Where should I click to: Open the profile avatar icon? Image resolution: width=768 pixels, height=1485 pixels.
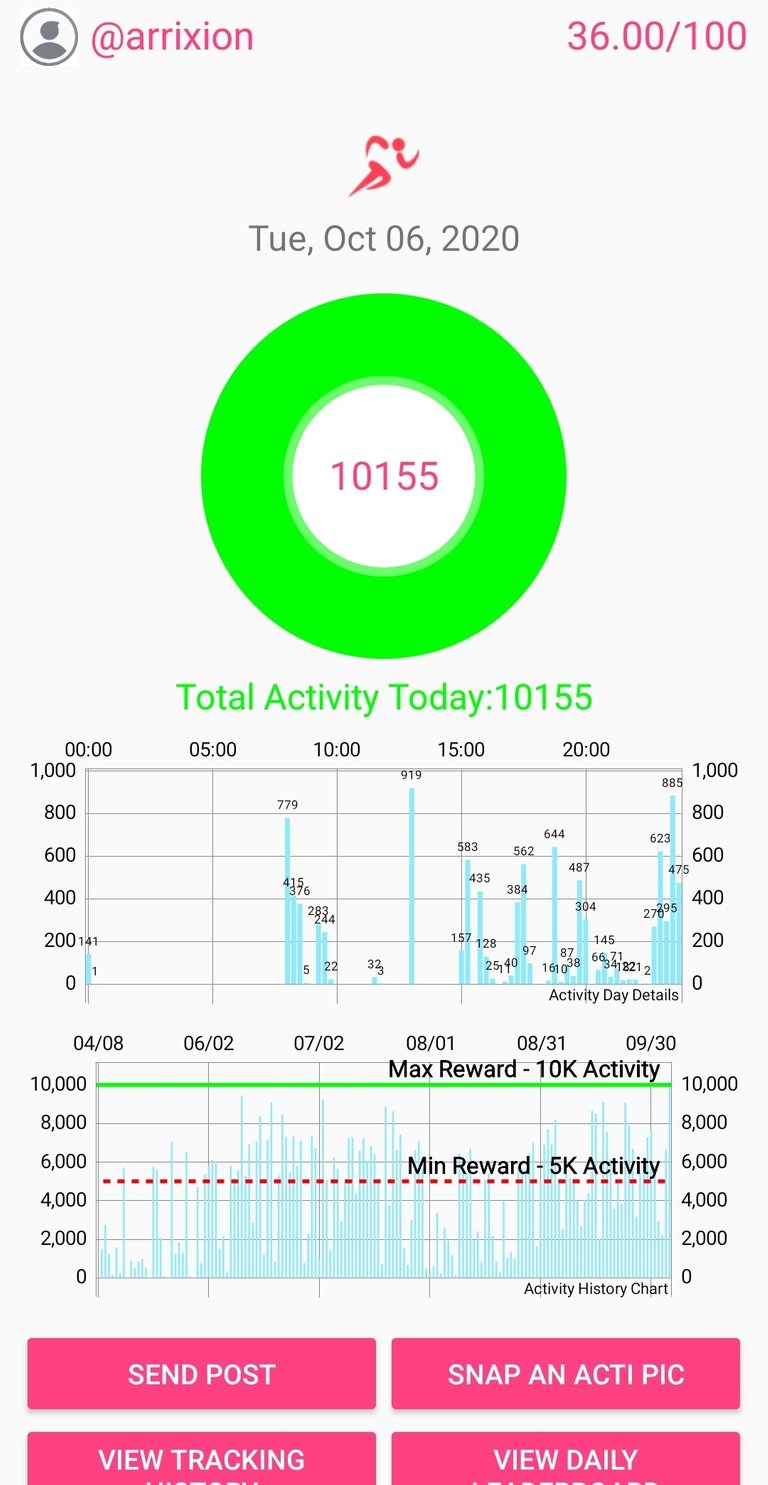[48, 37]
